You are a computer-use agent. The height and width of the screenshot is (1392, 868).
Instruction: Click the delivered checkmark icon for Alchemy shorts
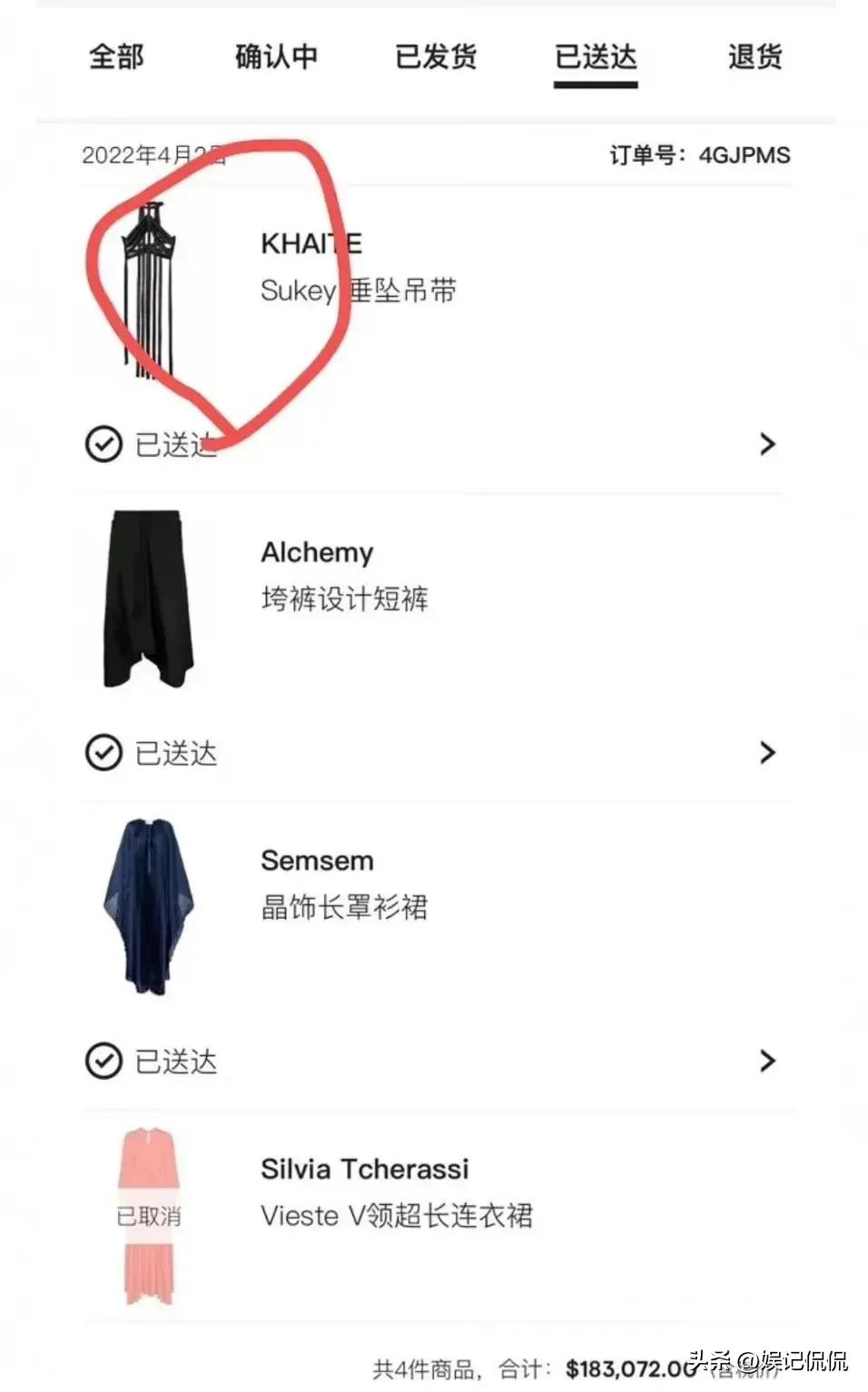(103, 752)
